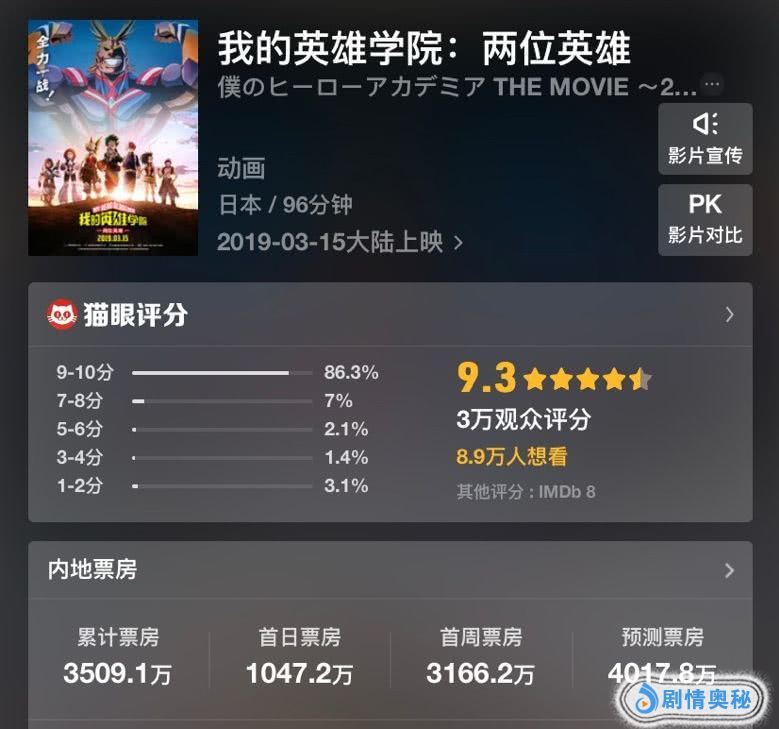Open the 影片宣传 promotion button
Screen dimensions: 779x729
coord(705,138)
